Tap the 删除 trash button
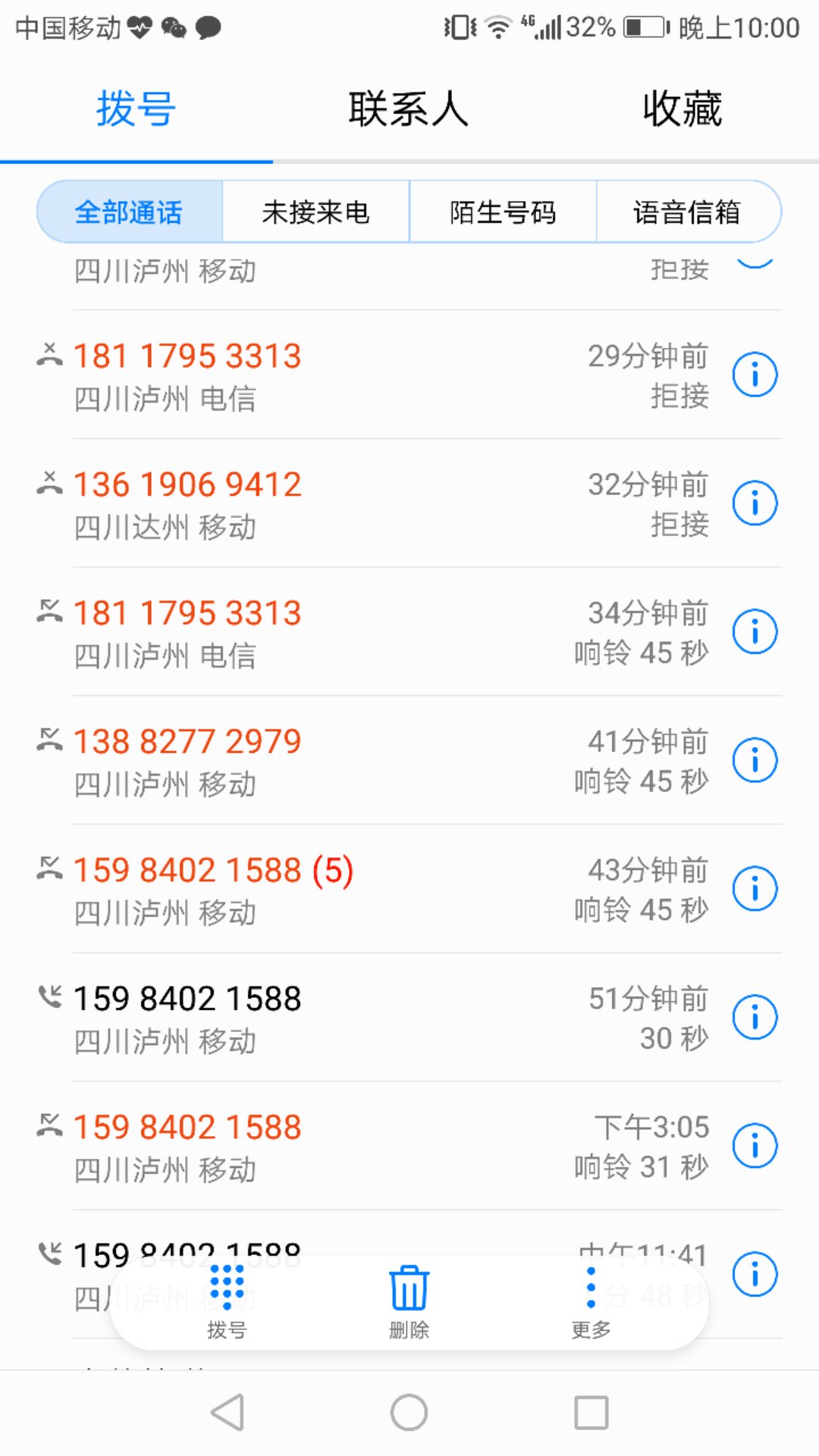This screenshot has width=819, height=1456. (409, 1300)
